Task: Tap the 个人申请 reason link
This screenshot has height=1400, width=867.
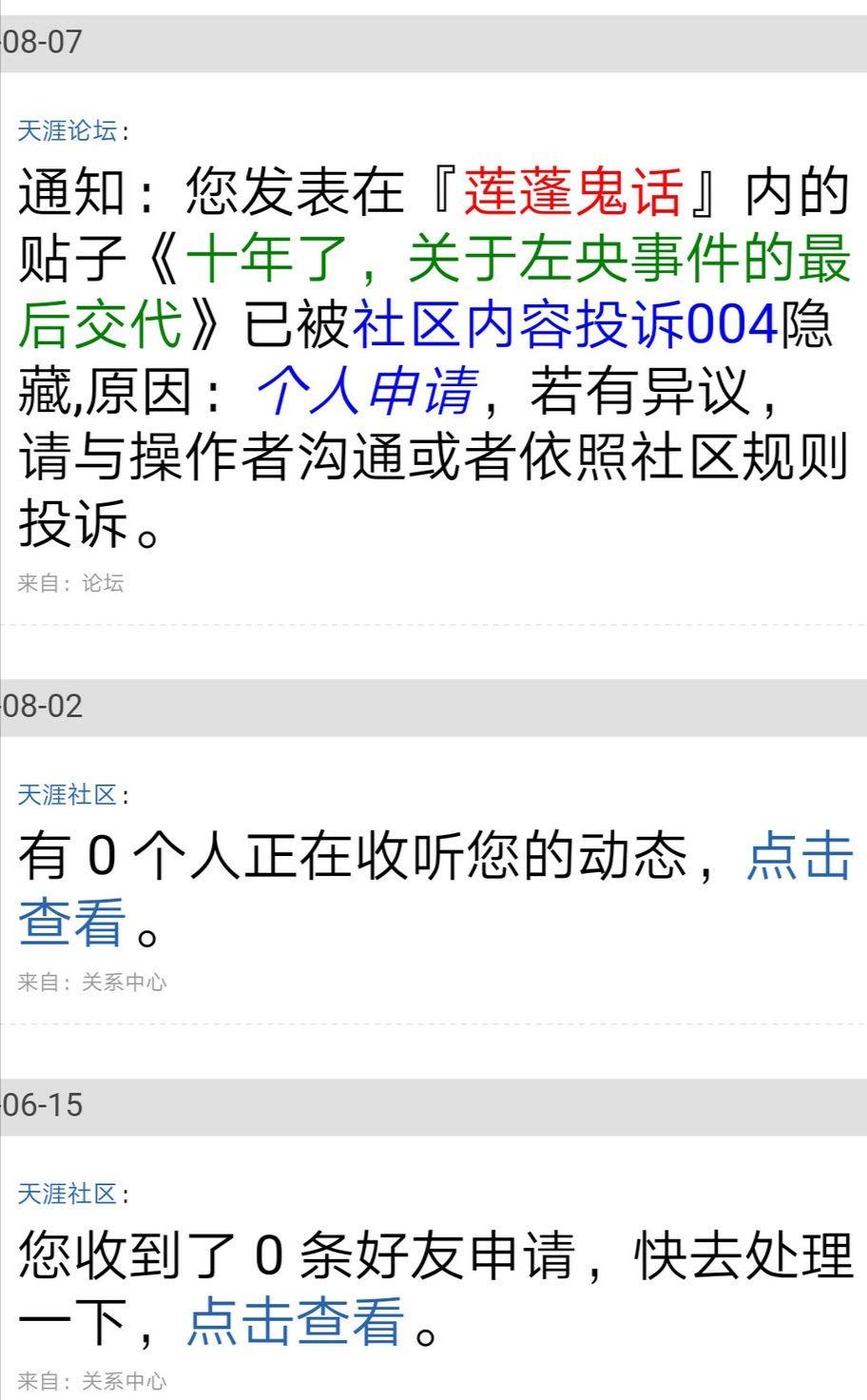Action: coord(366,392)
